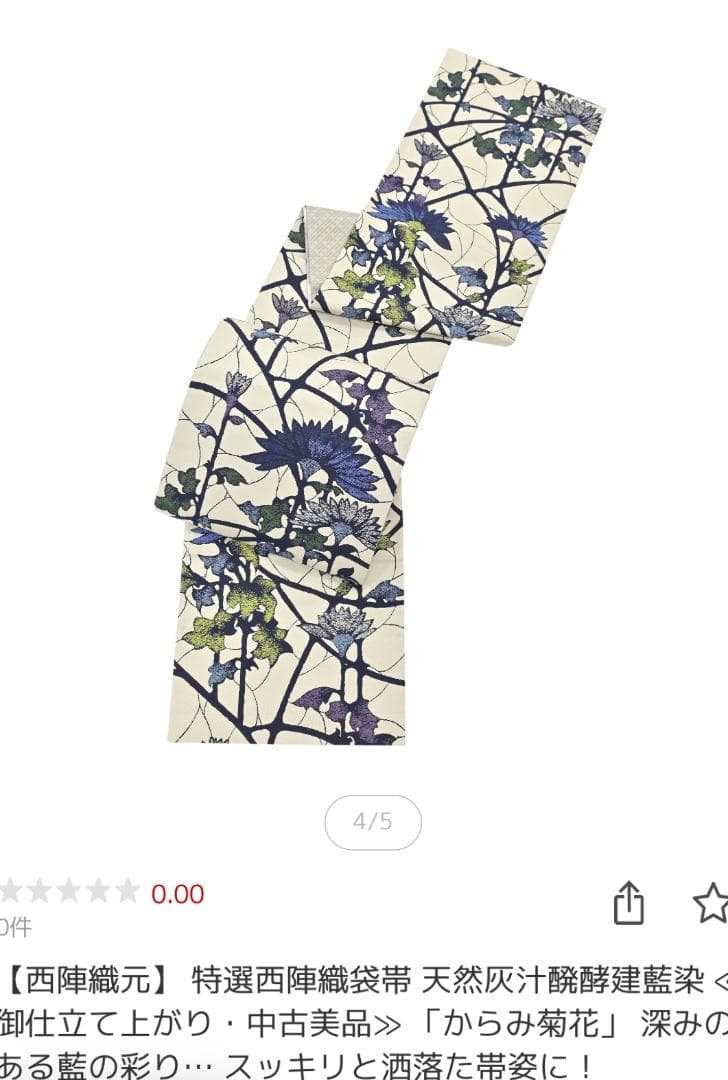
Task: Add this obi to favorites with the star
Action: coord(711,903)
